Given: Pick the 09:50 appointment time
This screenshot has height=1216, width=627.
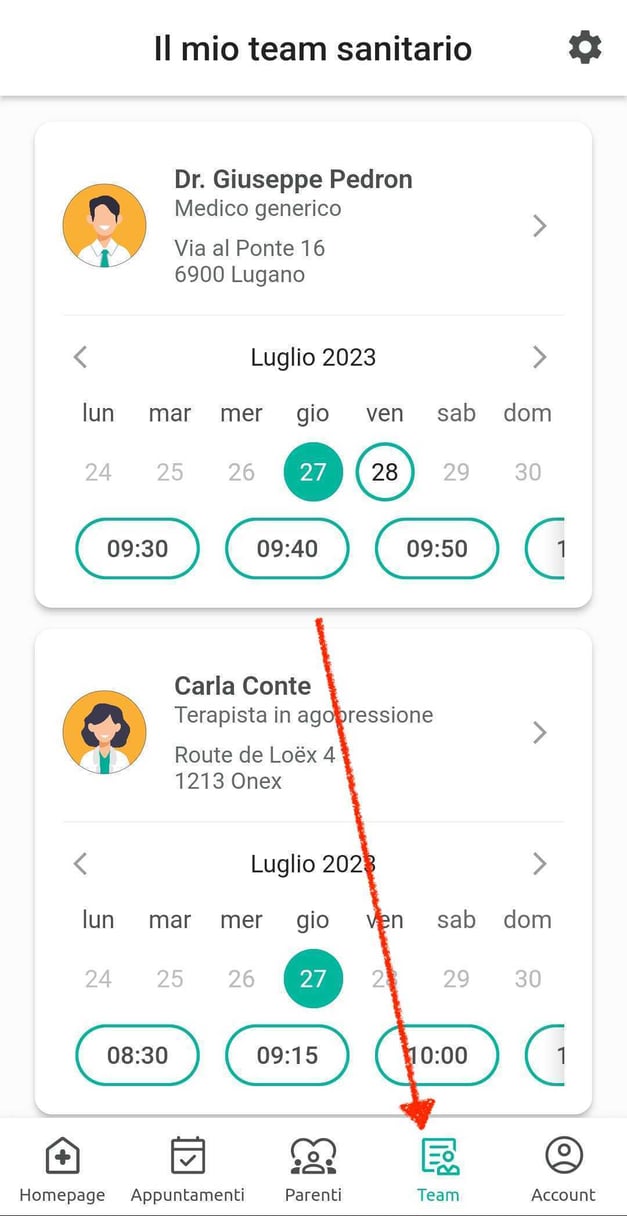Looking at the screenshot, I should pyautogui.click(x=437, y=548).
